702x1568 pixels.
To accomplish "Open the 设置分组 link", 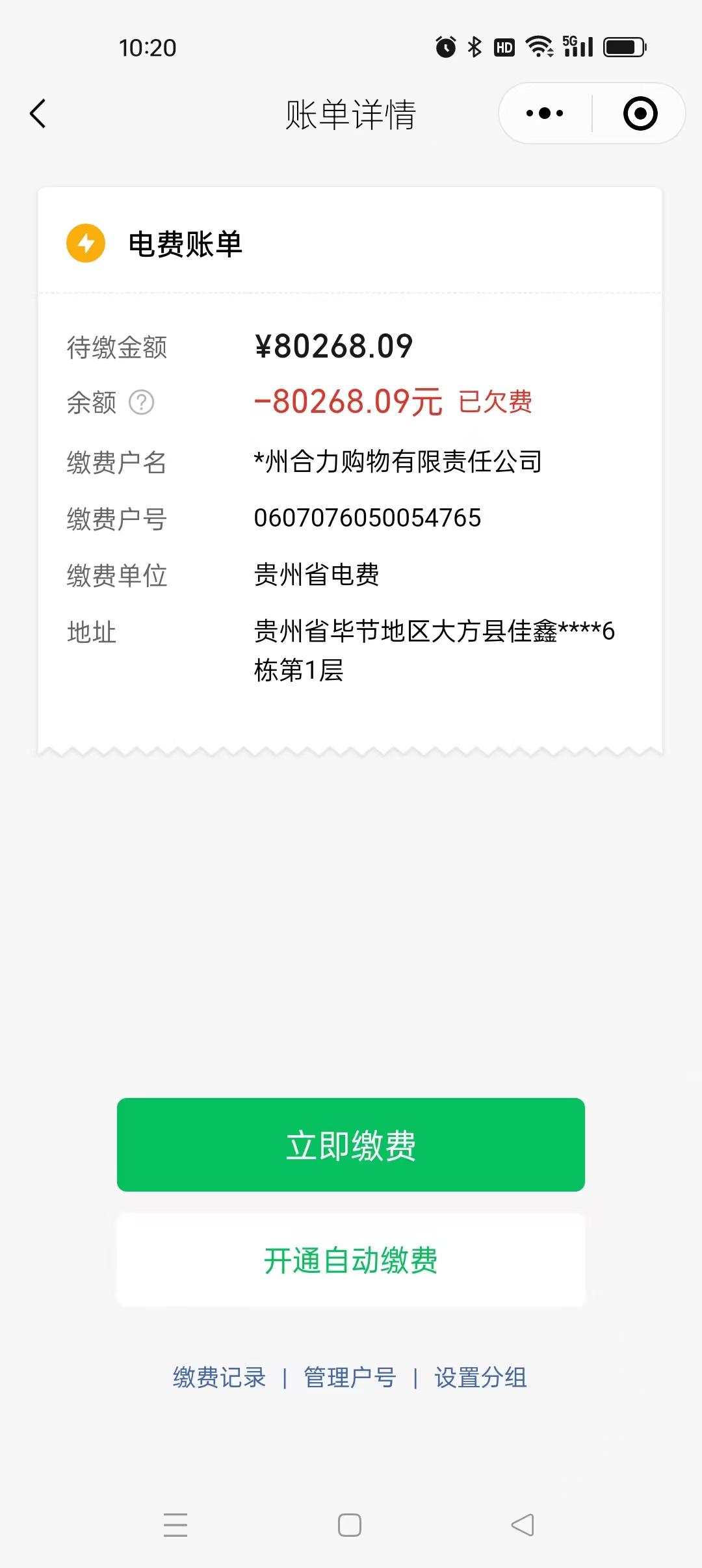I will pyautogui.click(x=480, y=1378).
